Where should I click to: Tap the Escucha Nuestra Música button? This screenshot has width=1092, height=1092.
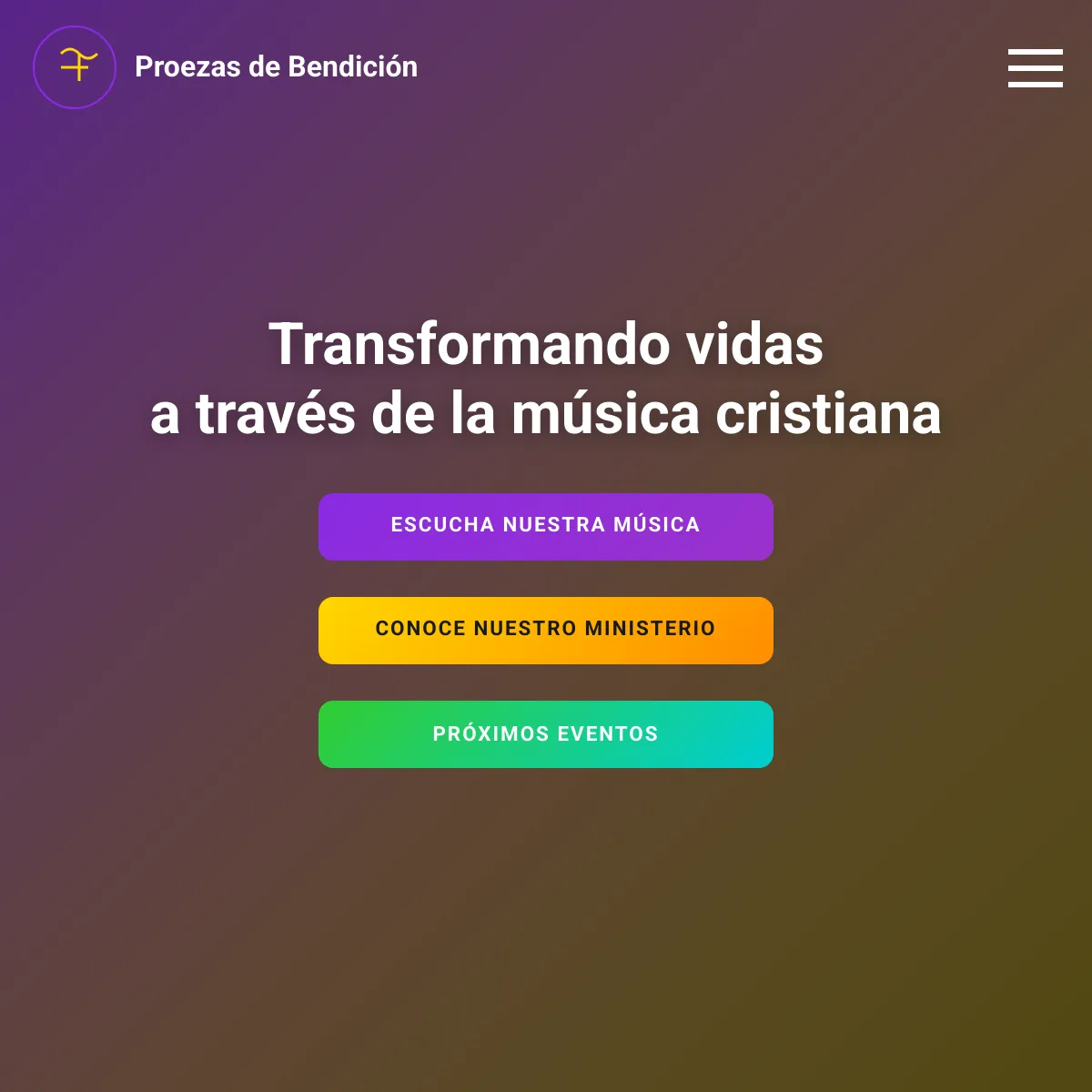click(546, 527)
